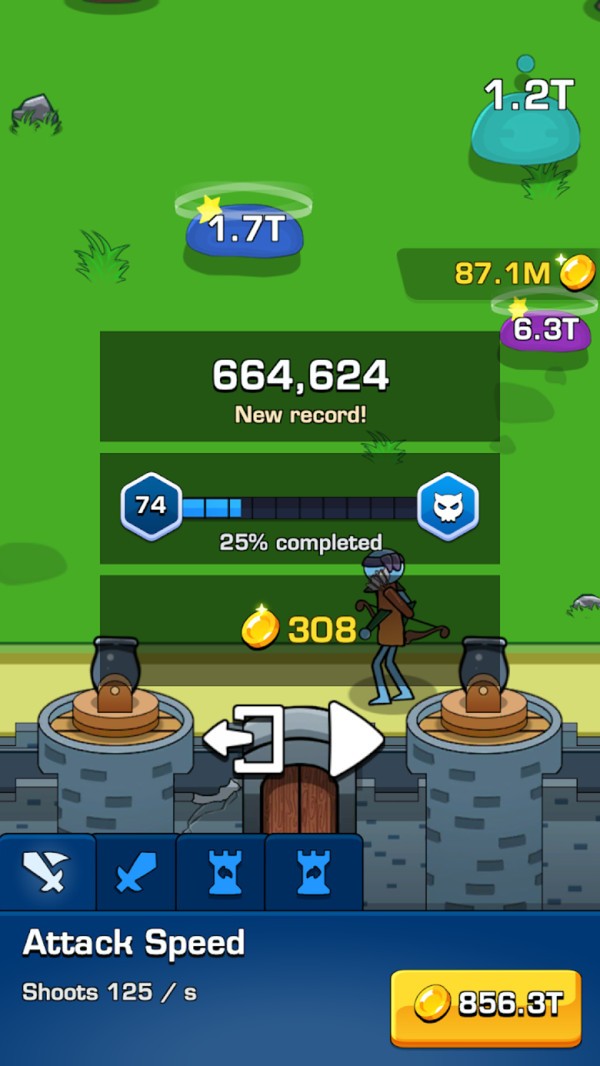Select the crossed swords attack speed tab
This screenshot has width=600, height=1066.
click(x=47, y=874)
